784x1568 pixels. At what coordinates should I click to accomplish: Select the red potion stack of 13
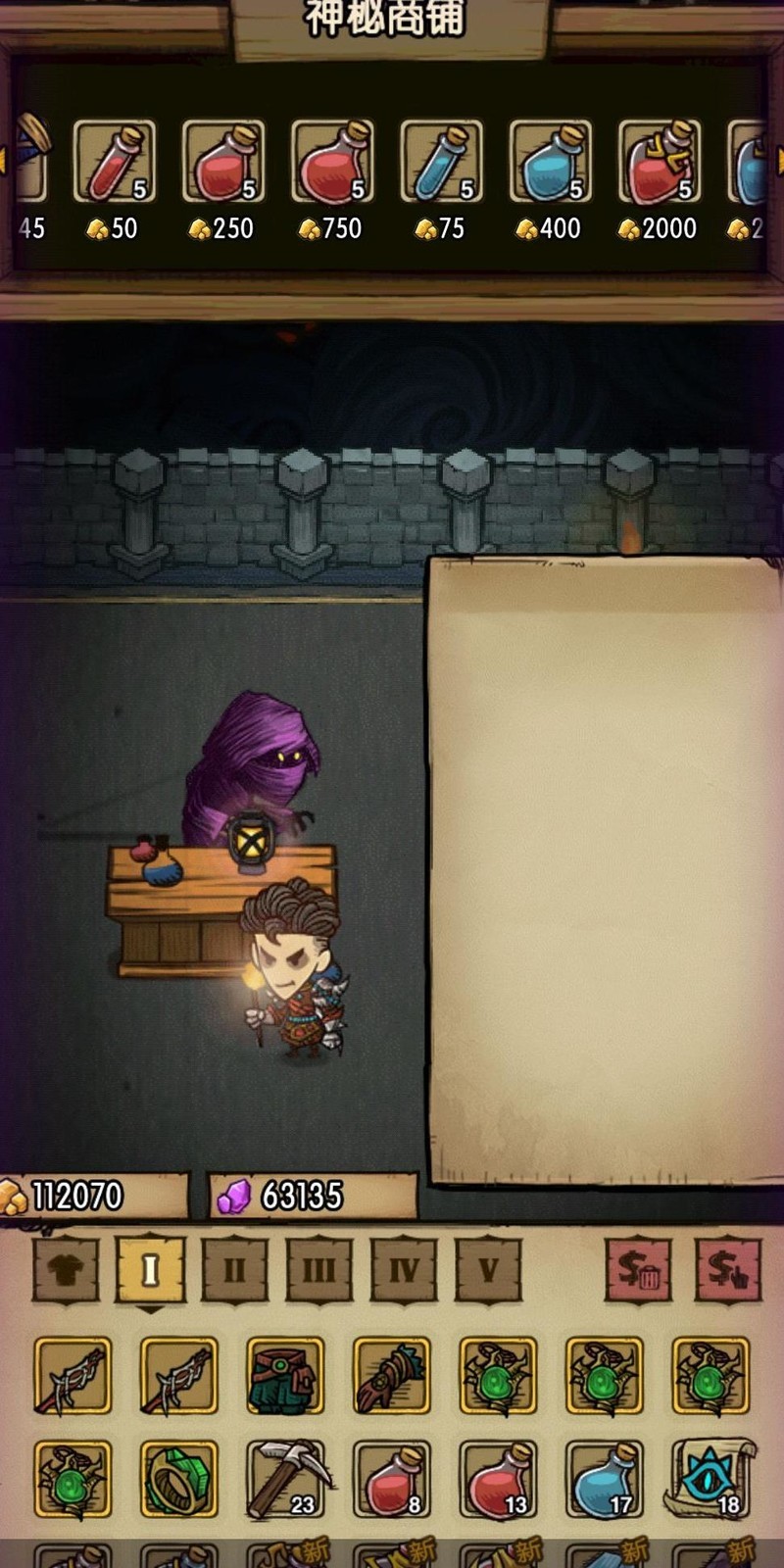point(498,1480)
